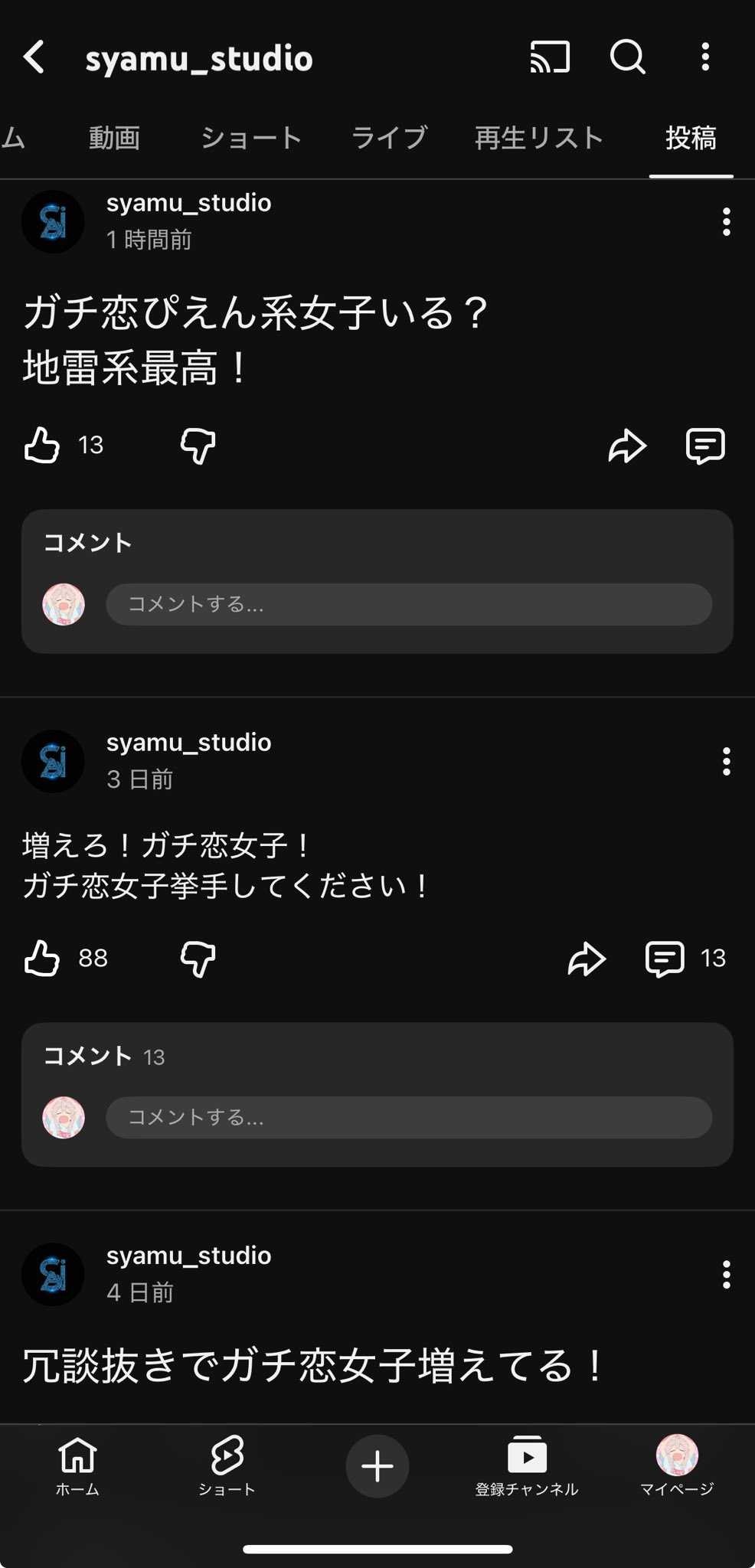Go back using the arrow icon
Screen dimensions: 755x1568
(x=34, y=57)
